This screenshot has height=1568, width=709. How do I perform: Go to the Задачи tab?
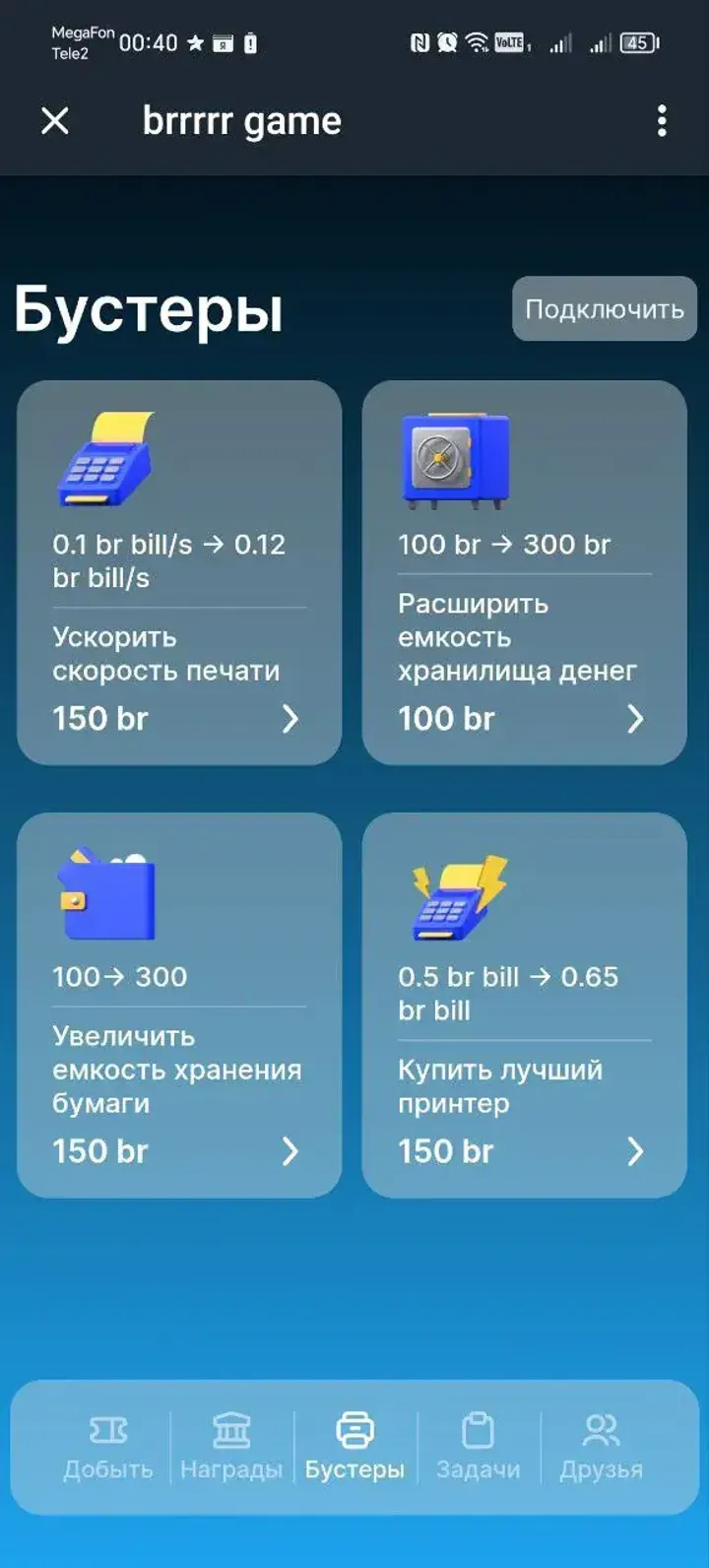[479, 1447]
